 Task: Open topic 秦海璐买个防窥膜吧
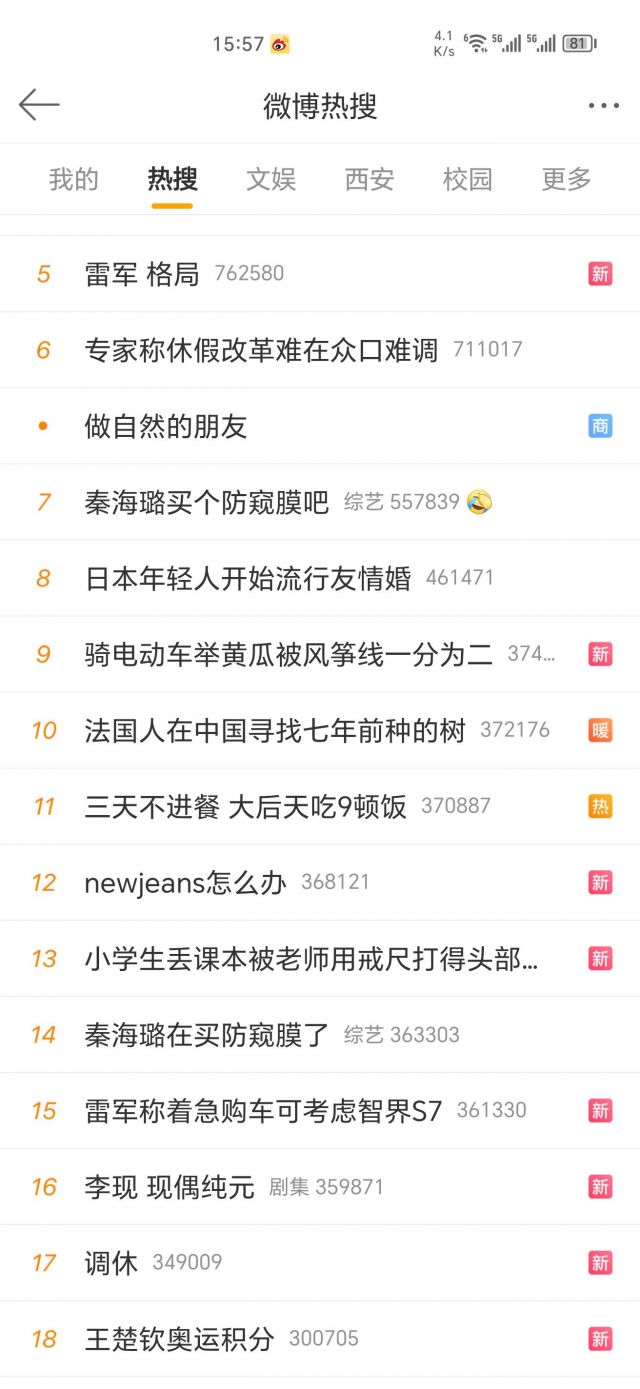320,502
